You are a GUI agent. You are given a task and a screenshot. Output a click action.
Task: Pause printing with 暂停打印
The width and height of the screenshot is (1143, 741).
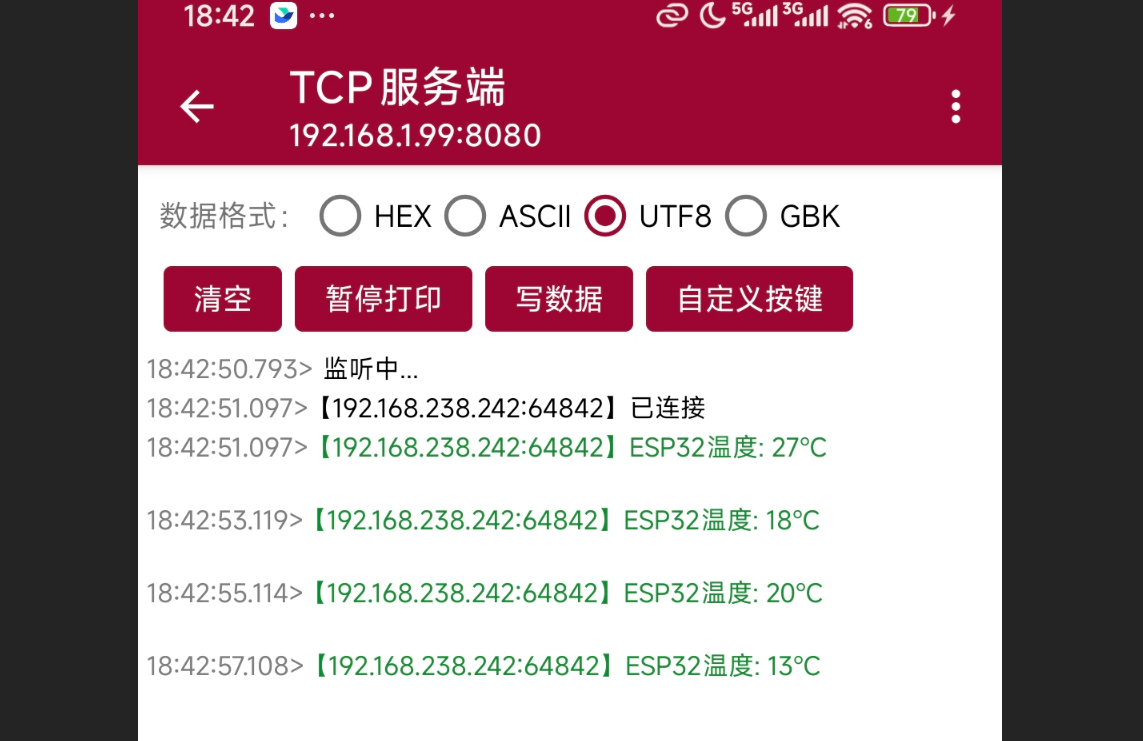383,299
